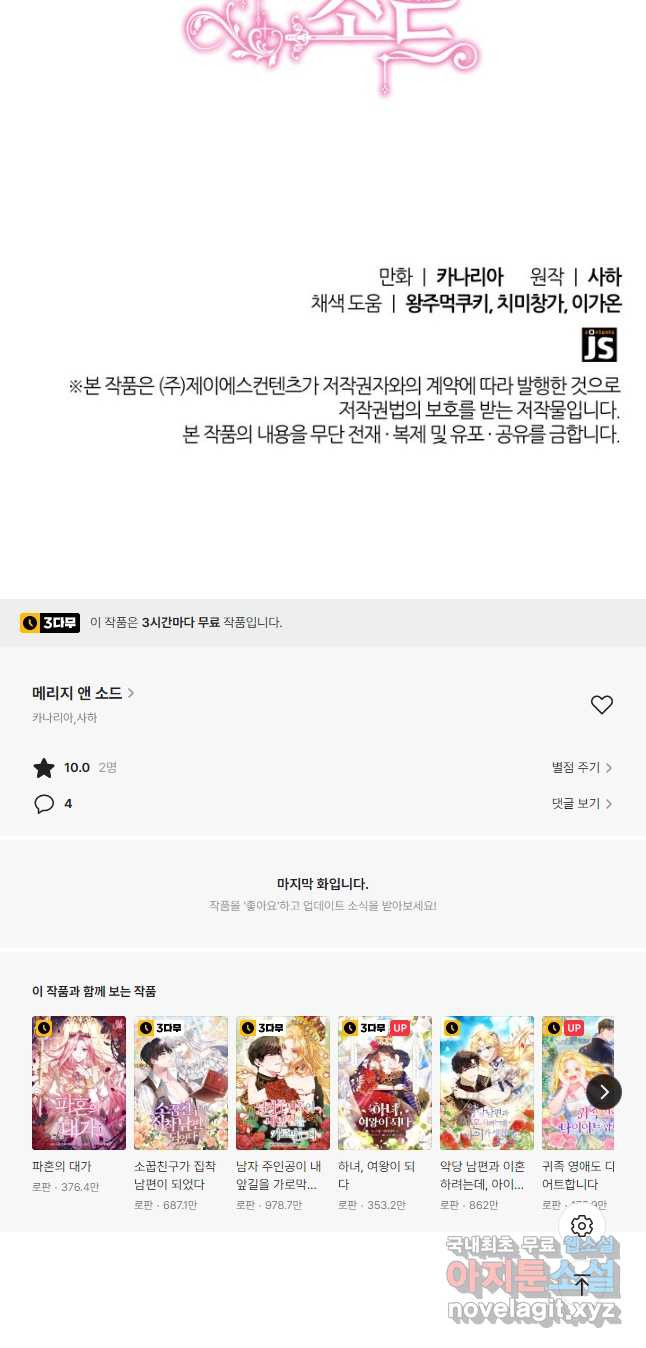Open the 파혼의 대가 webtoon
Image resolution: width=646 pixels, height=1348 pixels.
pyautogui.click(x=79, y=1083)
